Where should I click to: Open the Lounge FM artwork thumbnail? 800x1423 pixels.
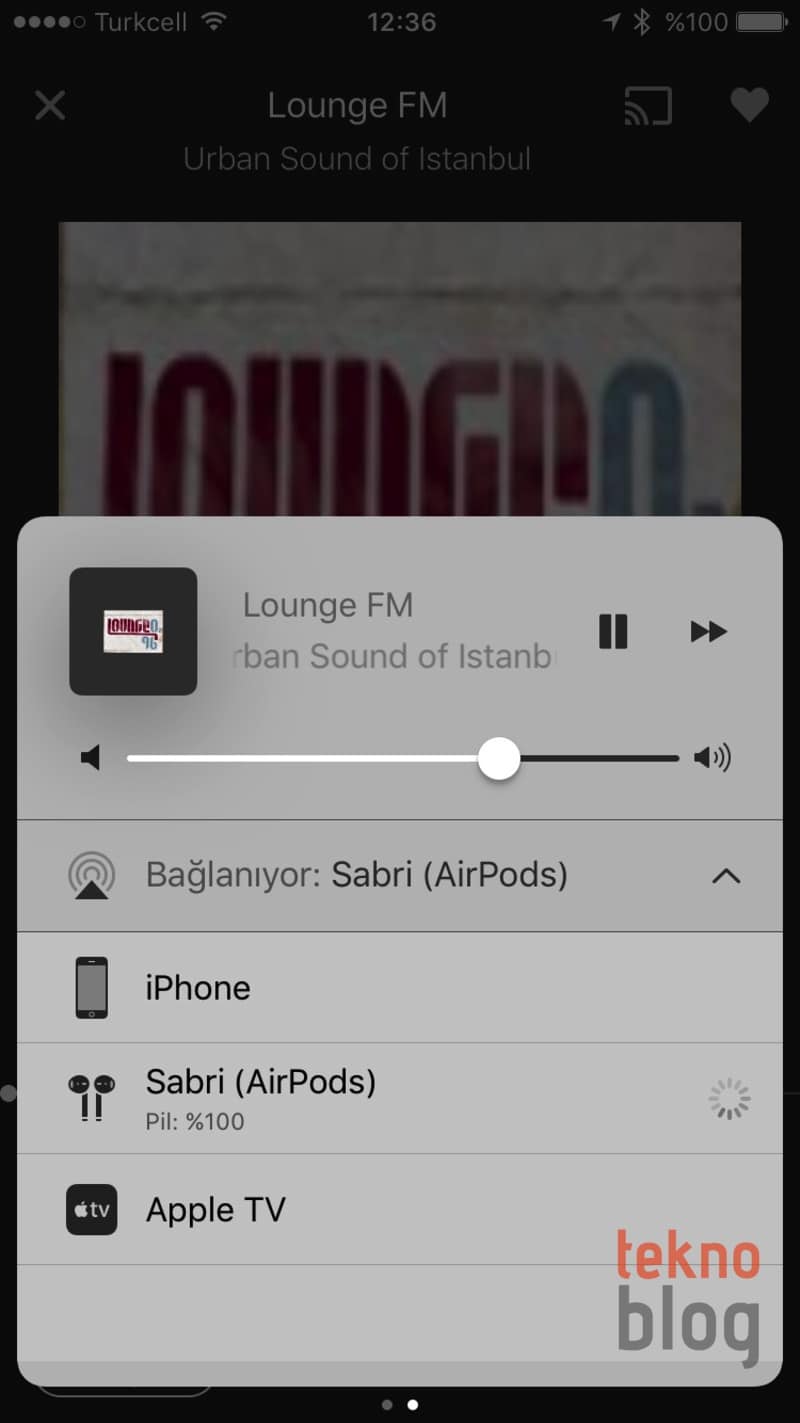click(133, 631)
